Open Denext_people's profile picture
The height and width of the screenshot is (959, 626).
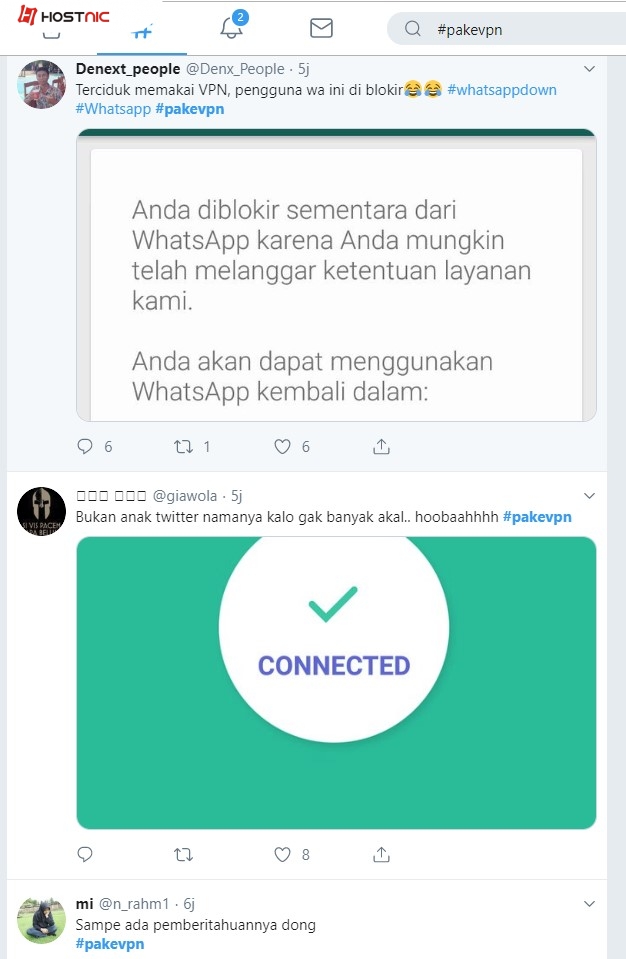[x=42, y=84]
